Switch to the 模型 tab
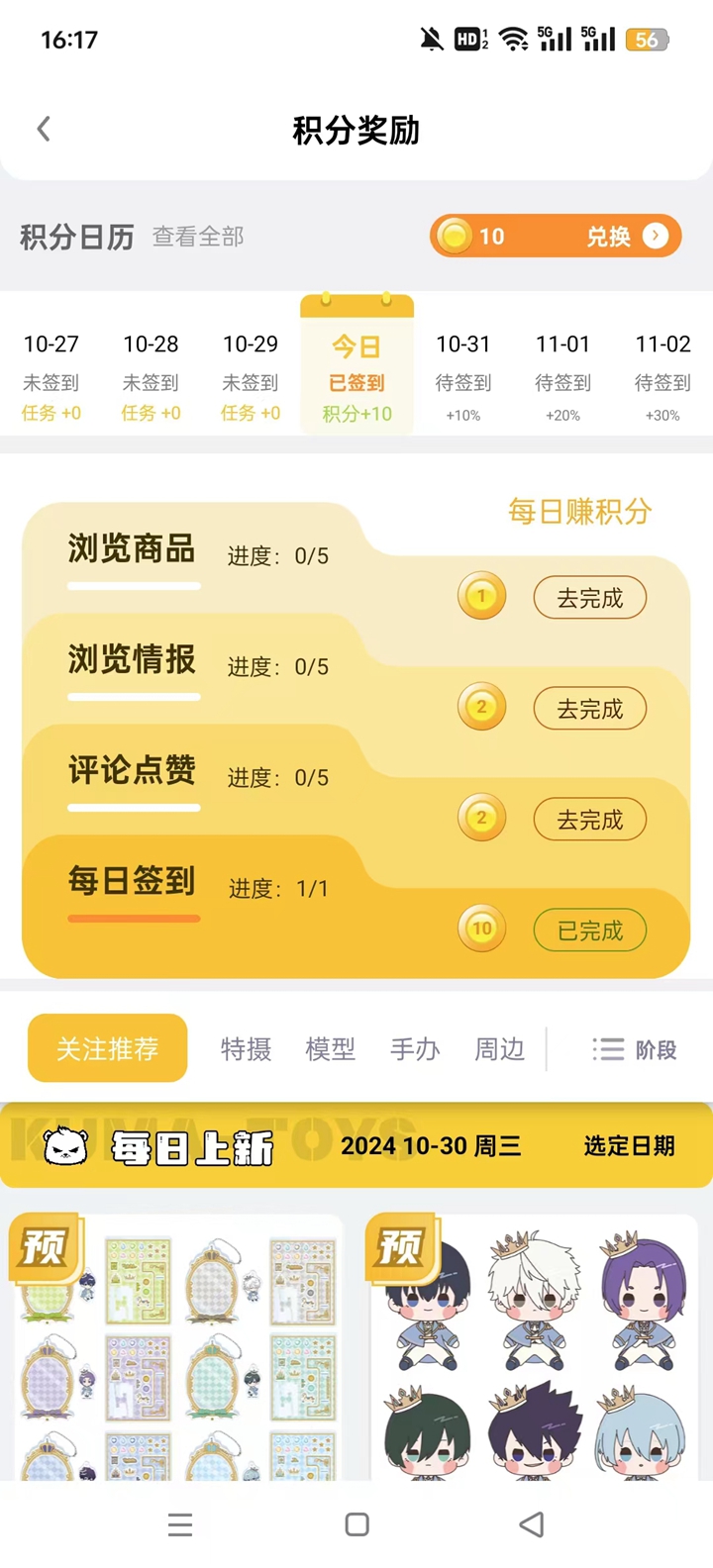This screenshot has width=713, height=1568. pos(330,1049)
